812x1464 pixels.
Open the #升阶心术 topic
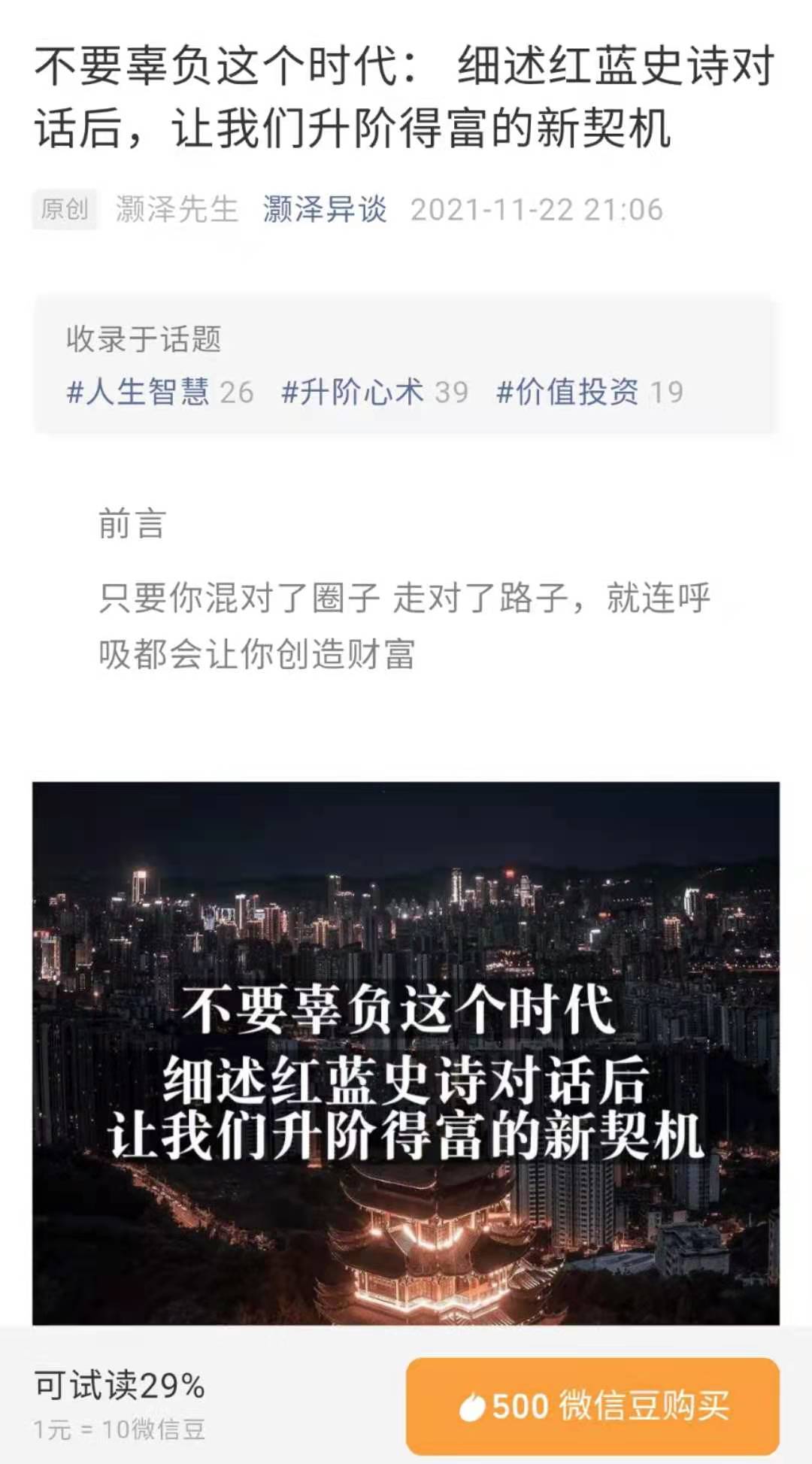click(x=353, y=392)
